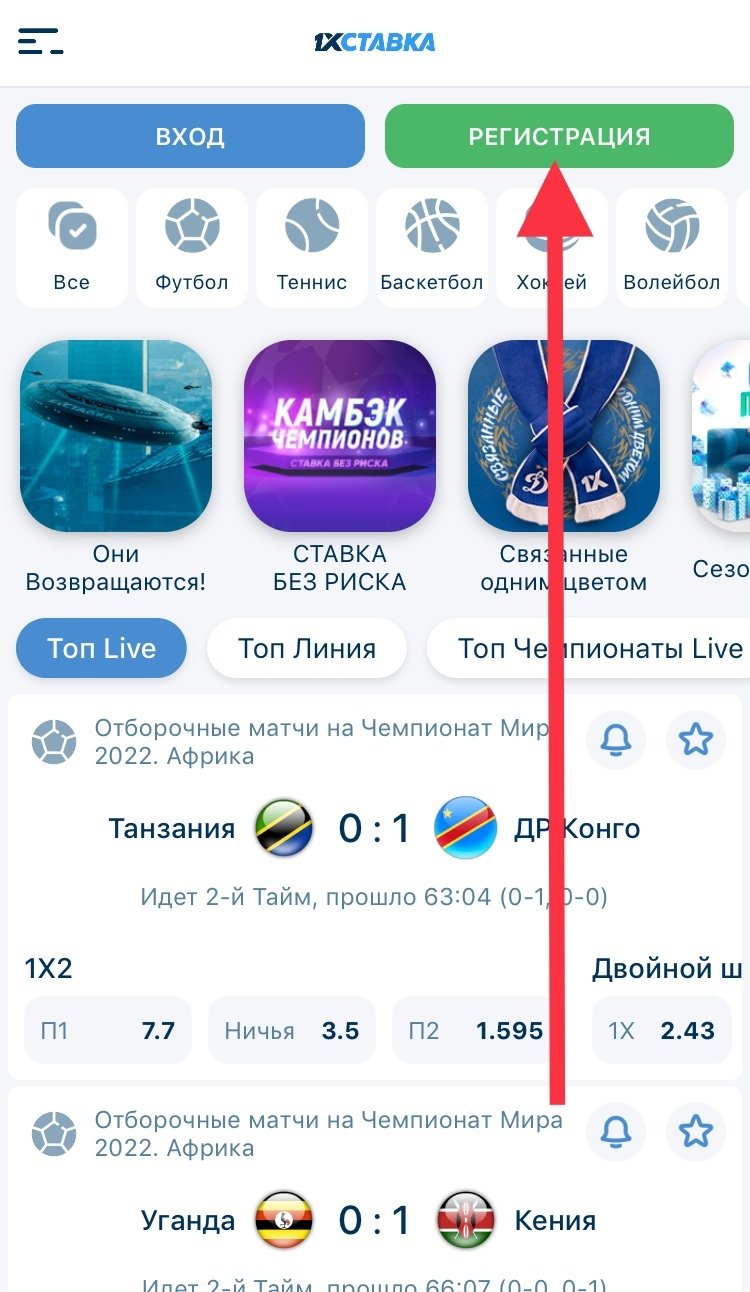Select the Волейбол category

coord(672,247)
